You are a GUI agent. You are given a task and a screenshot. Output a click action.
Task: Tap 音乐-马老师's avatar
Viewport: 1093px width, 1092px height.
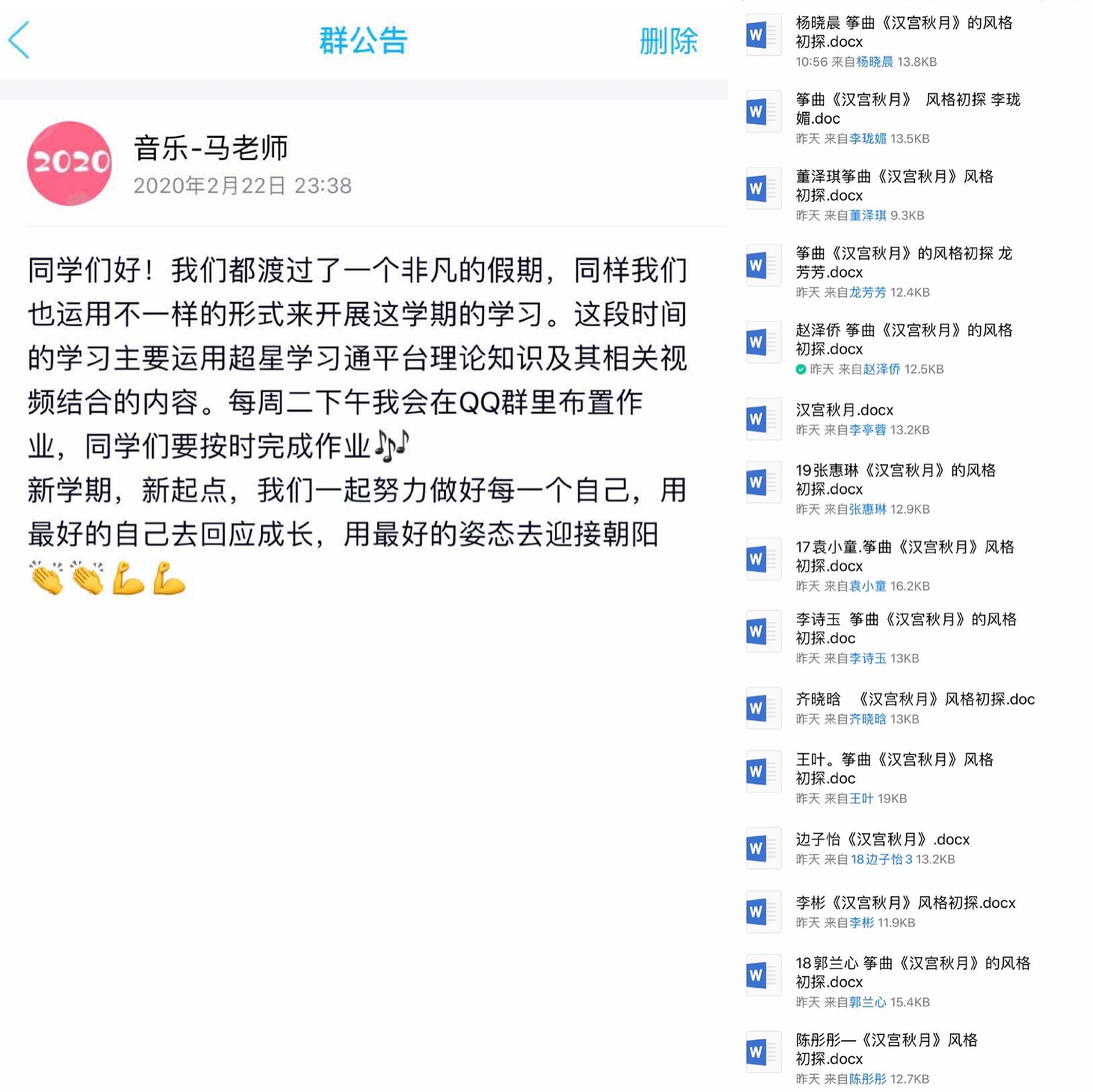pos(69,163)
